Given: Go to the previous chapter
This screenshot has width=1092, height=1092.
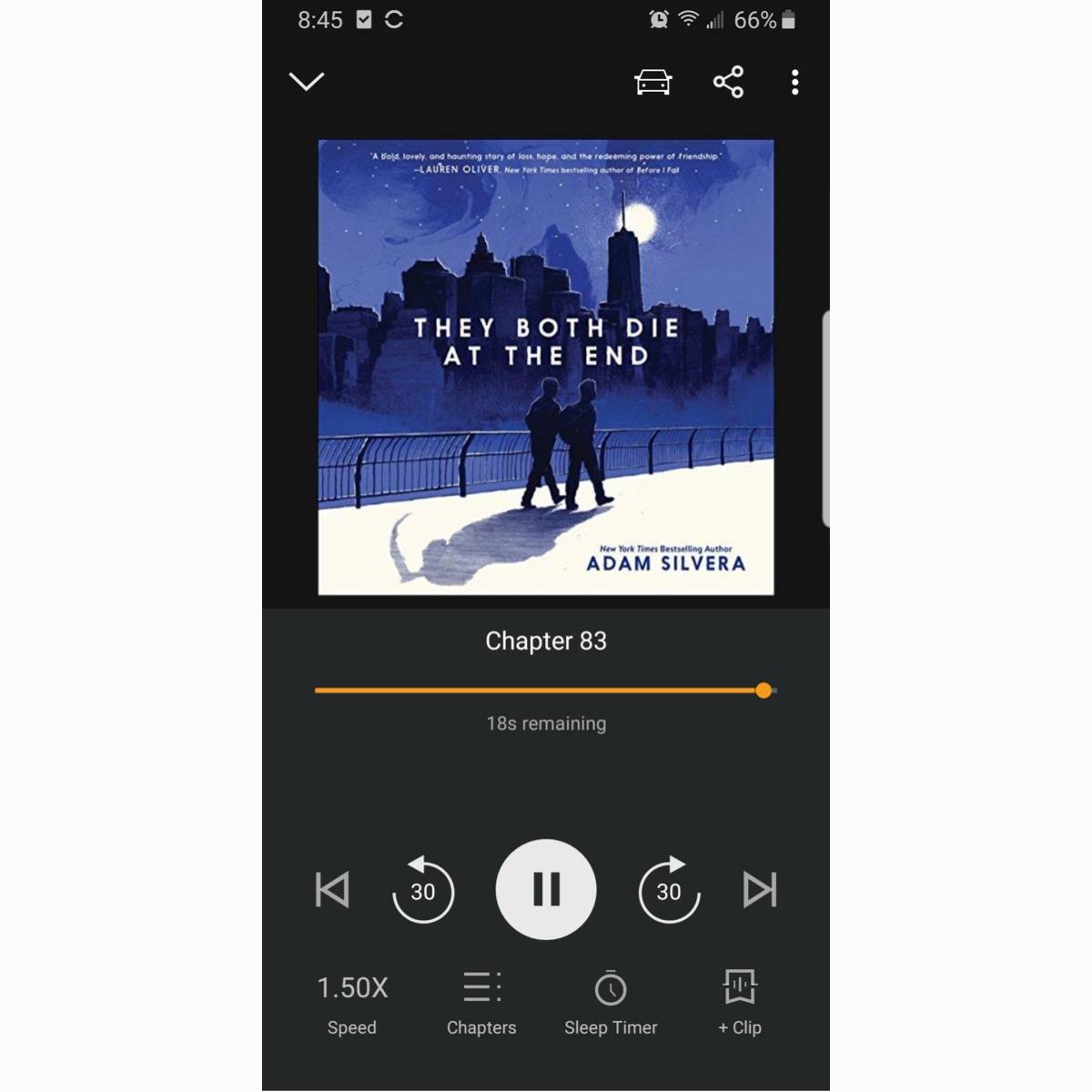Looking at the screenshot, I should [332, 890].
